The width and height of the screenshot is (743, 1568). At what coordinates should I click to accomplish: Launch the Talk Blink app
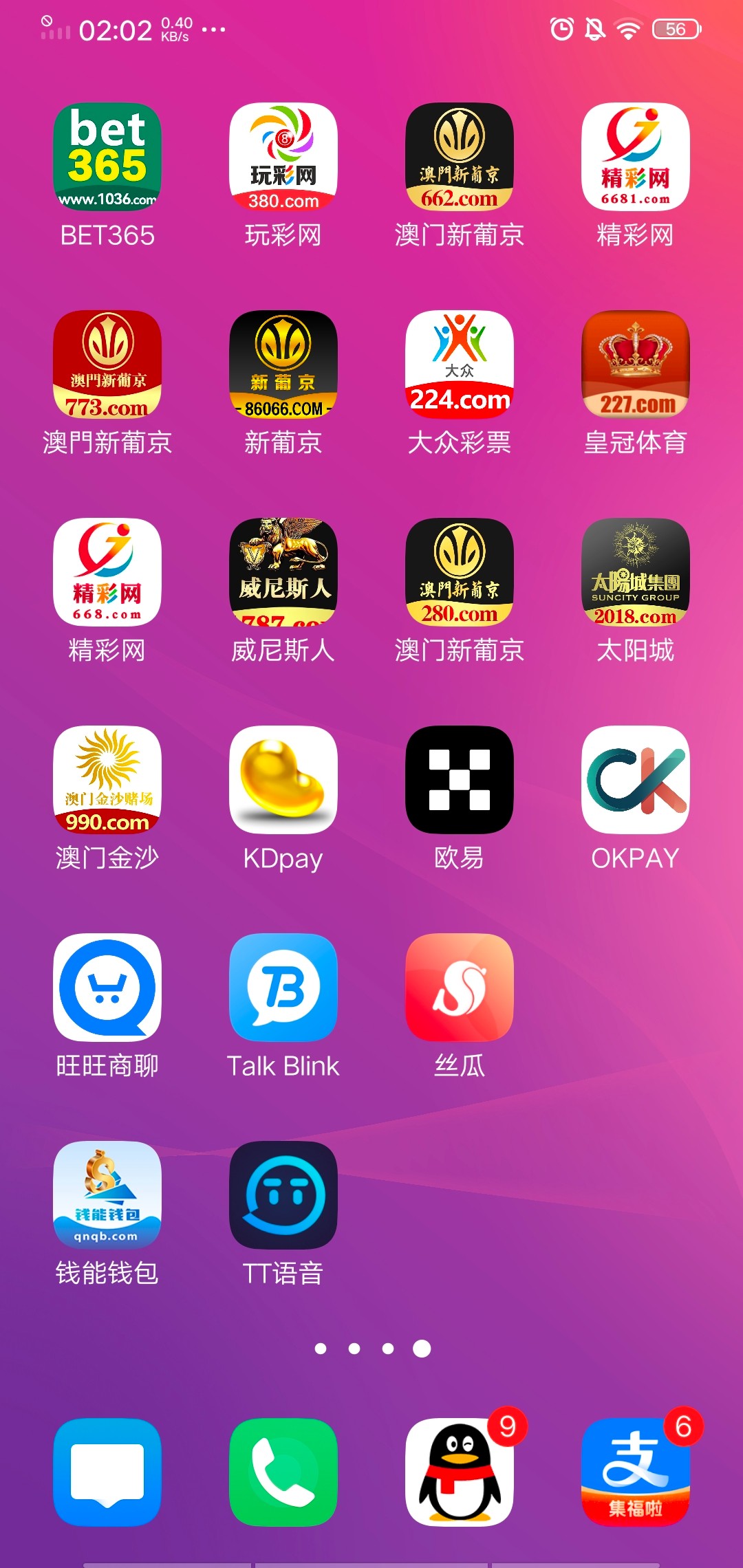(x=283, y=988)
